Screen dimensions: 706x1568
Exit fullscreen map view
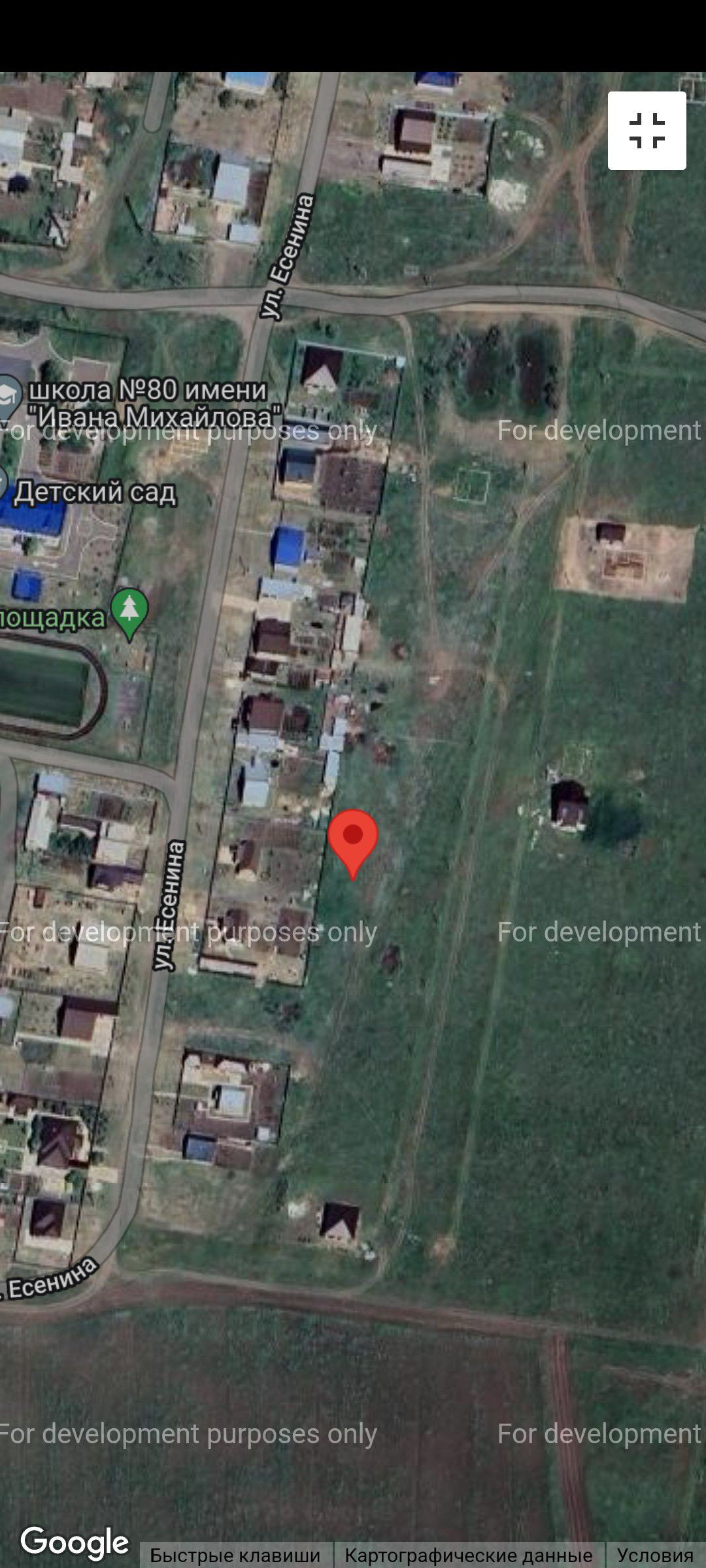click(x=647, y=131)
